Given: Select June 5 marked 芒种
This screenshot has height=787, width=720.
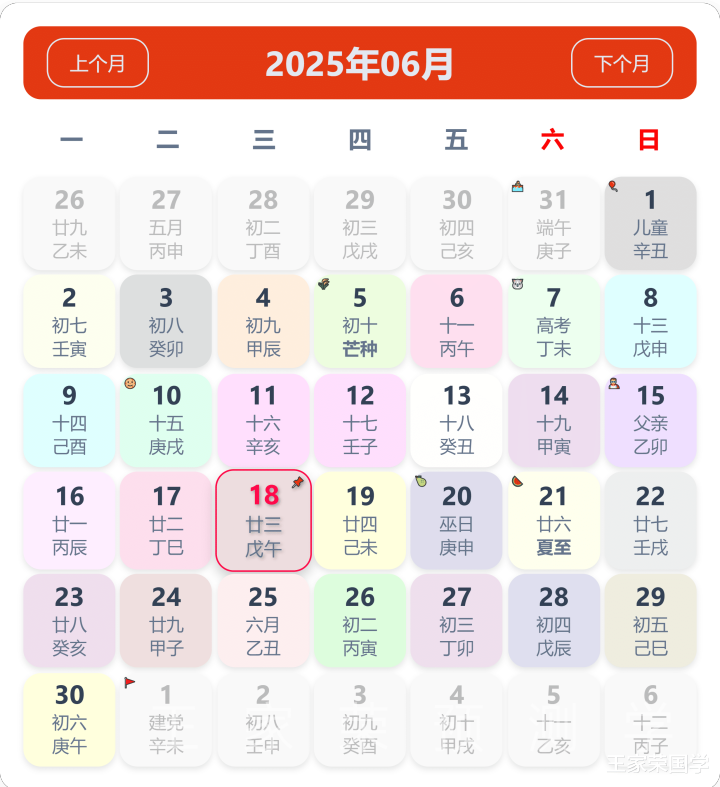Looking at the screenshot, I should [x=360, y=322].
